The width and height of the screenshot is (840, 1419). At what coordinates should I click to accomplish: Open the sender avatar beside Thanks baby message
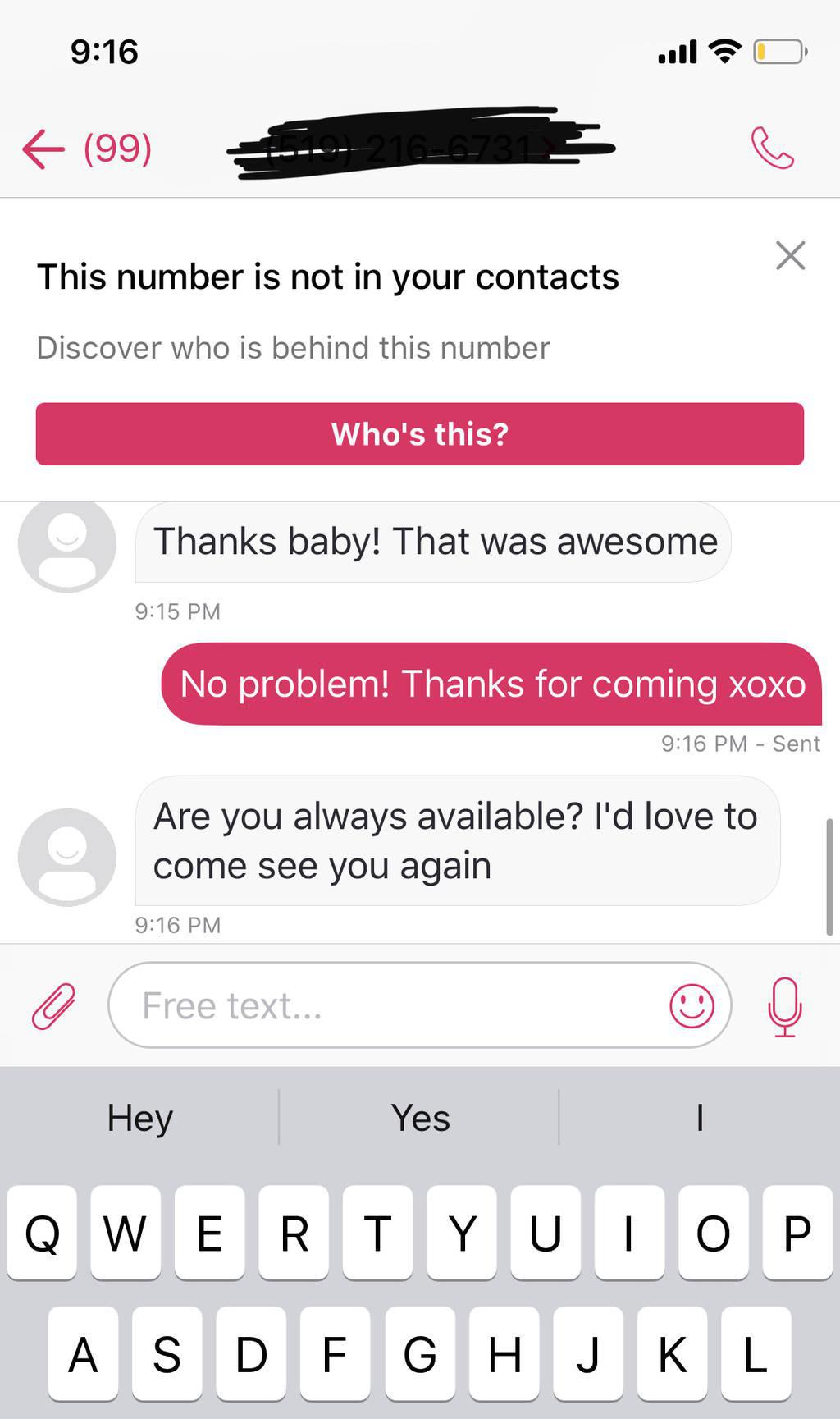coord(67,543)
